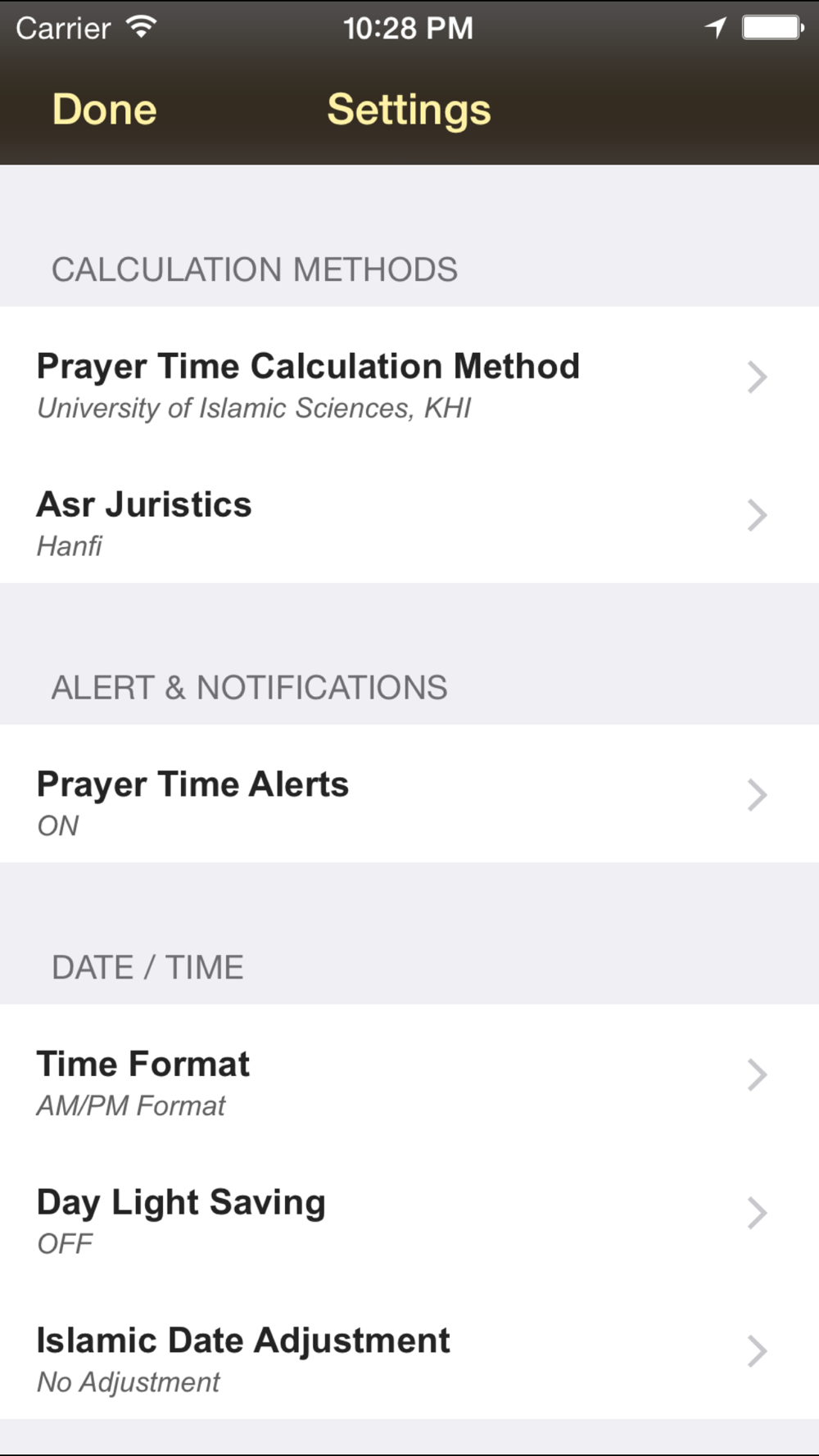Image resolution: width=819 pixels, height=1456 pixels.
Task: Change the Time Format setting
Action: [409, 1074]
